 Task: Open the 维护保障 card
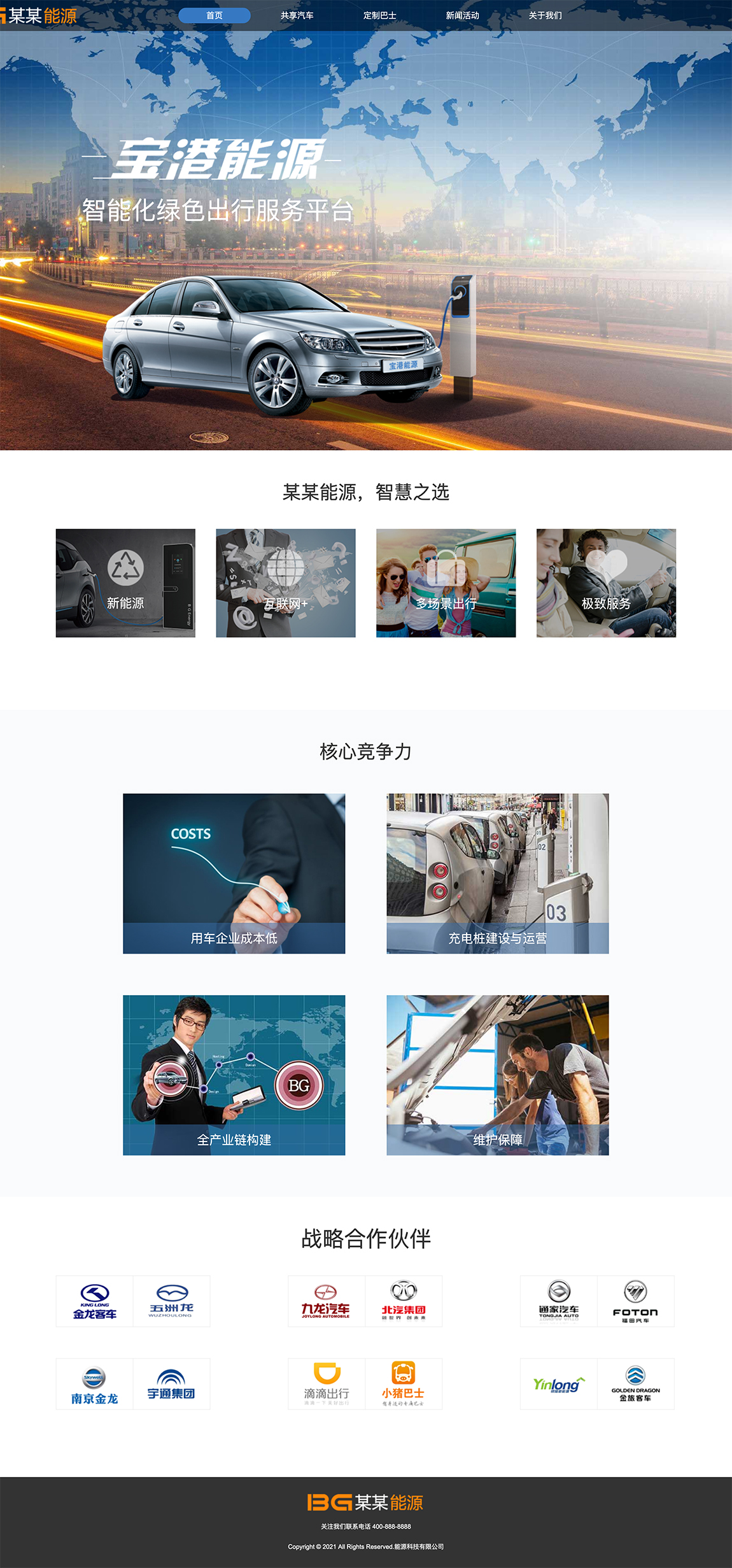point(497,1075)
